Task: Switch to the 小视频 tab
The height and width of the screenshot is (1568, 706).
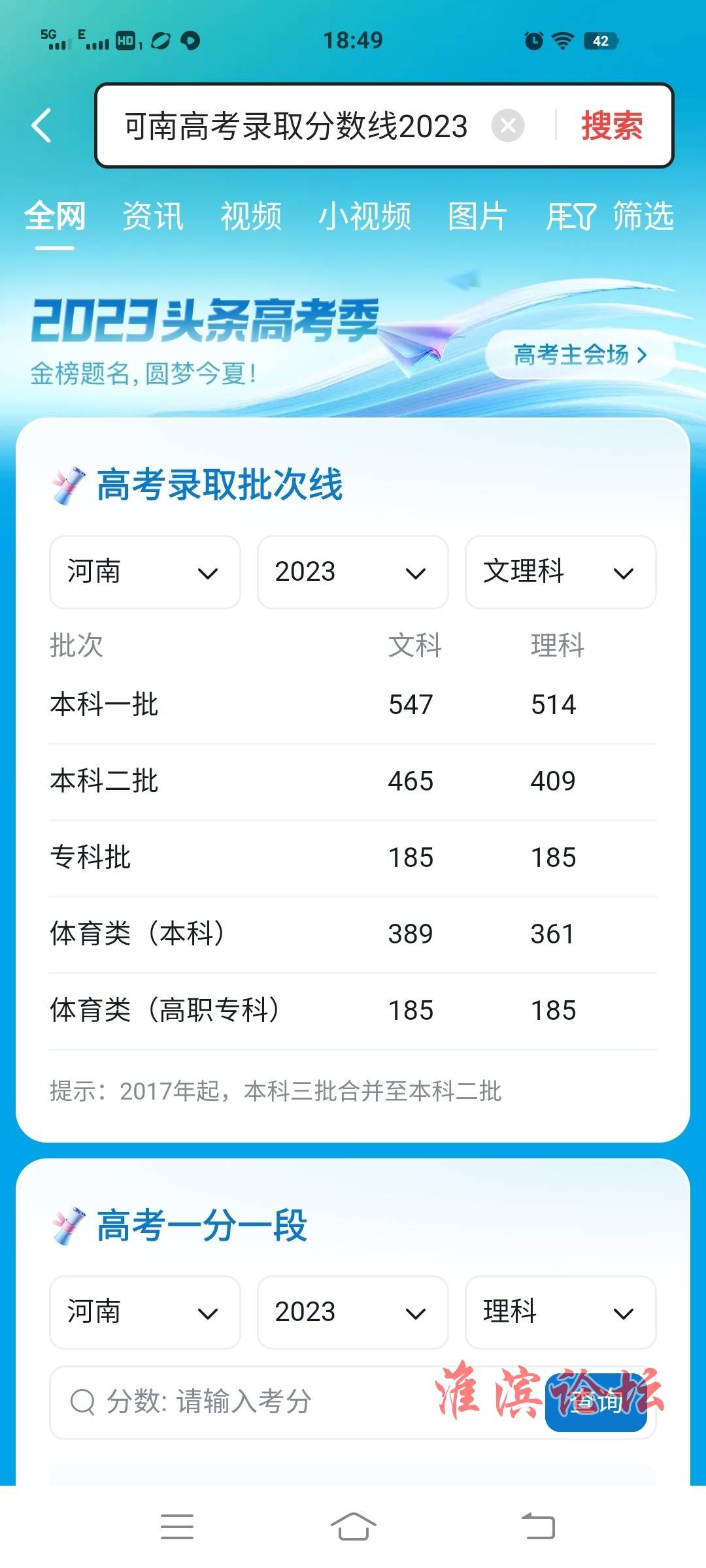Action: point(365,216)
